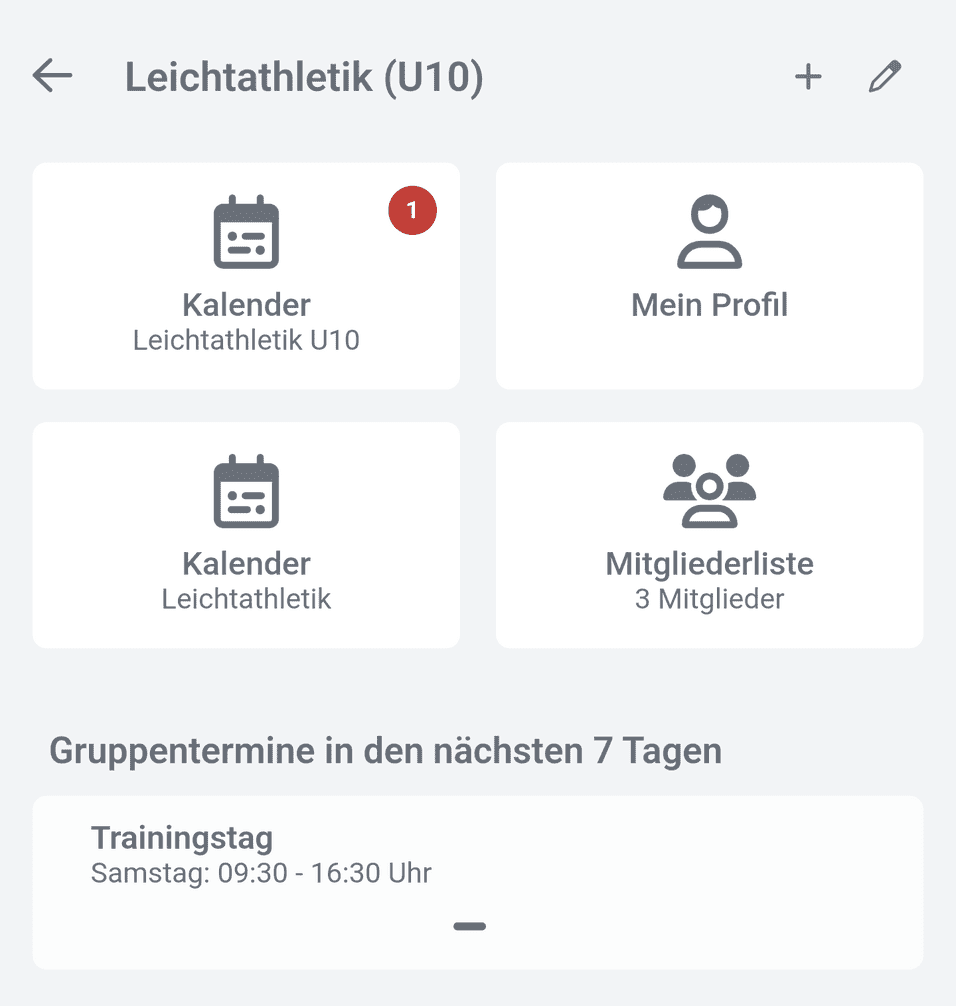956x1006 pixels.
Task: Open the Leichtathletik U10 calendar card
Action: coord(246,276)
